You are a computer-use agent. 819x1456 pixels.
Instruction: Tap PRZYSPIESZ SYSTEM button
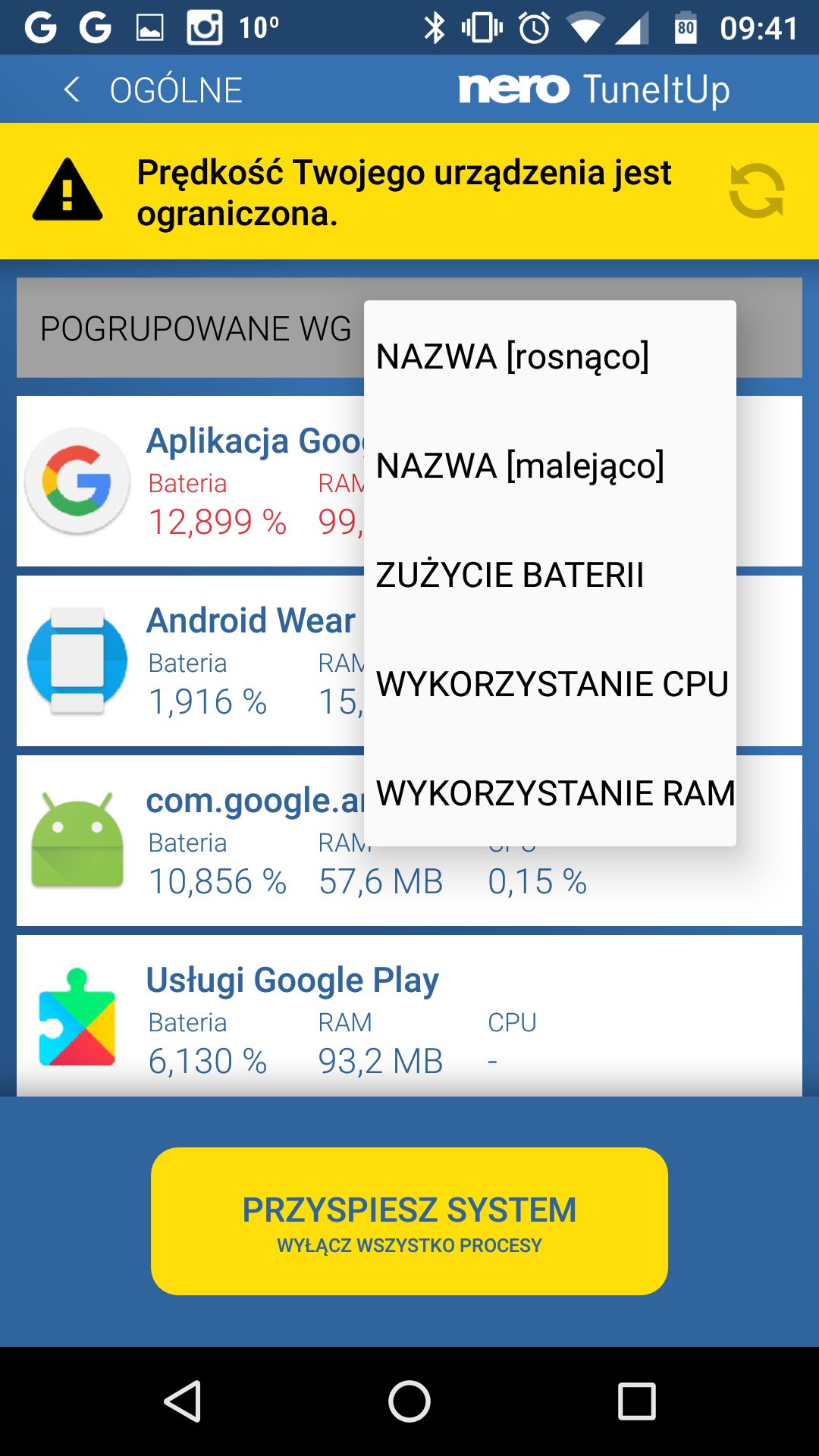tap(409, 1221)
